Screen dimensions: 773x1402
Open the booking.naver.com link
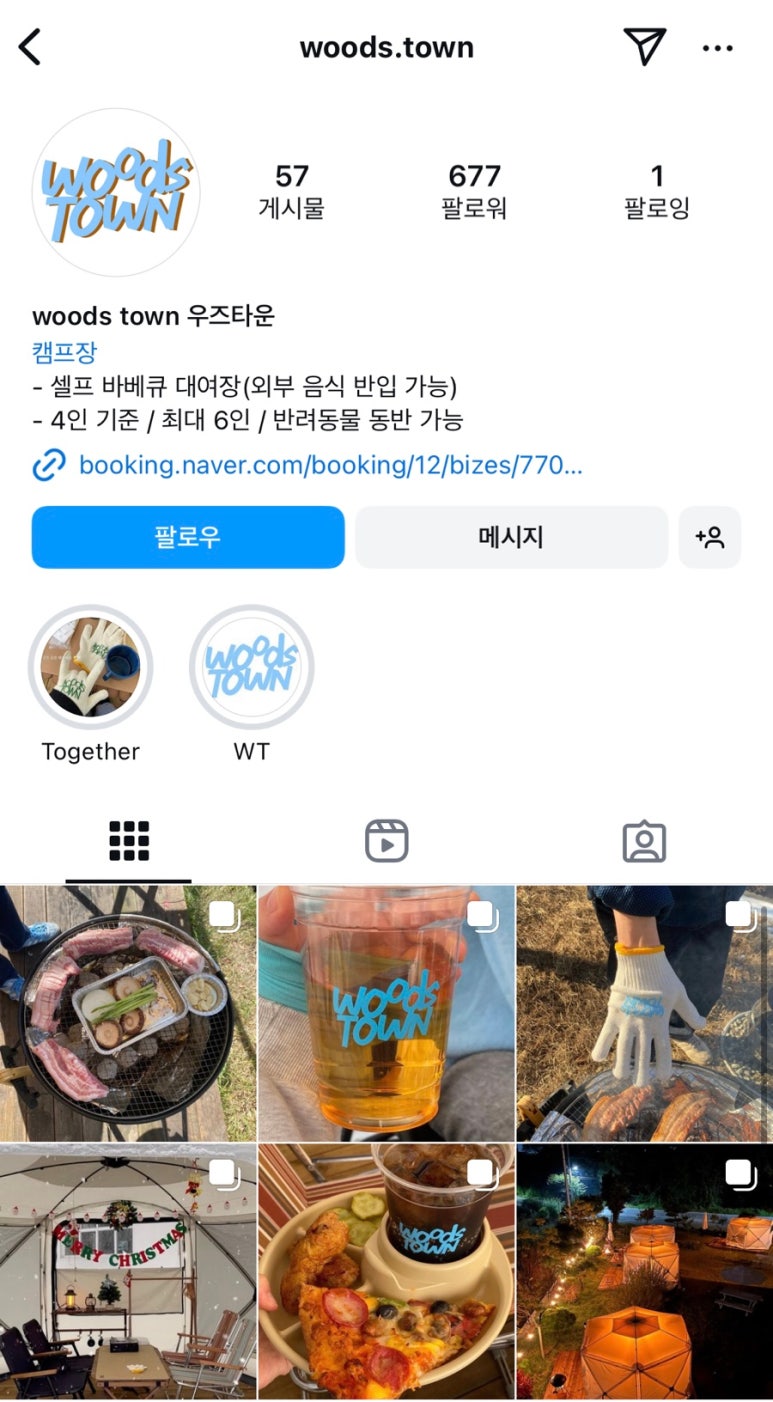(x=329, y=465)
